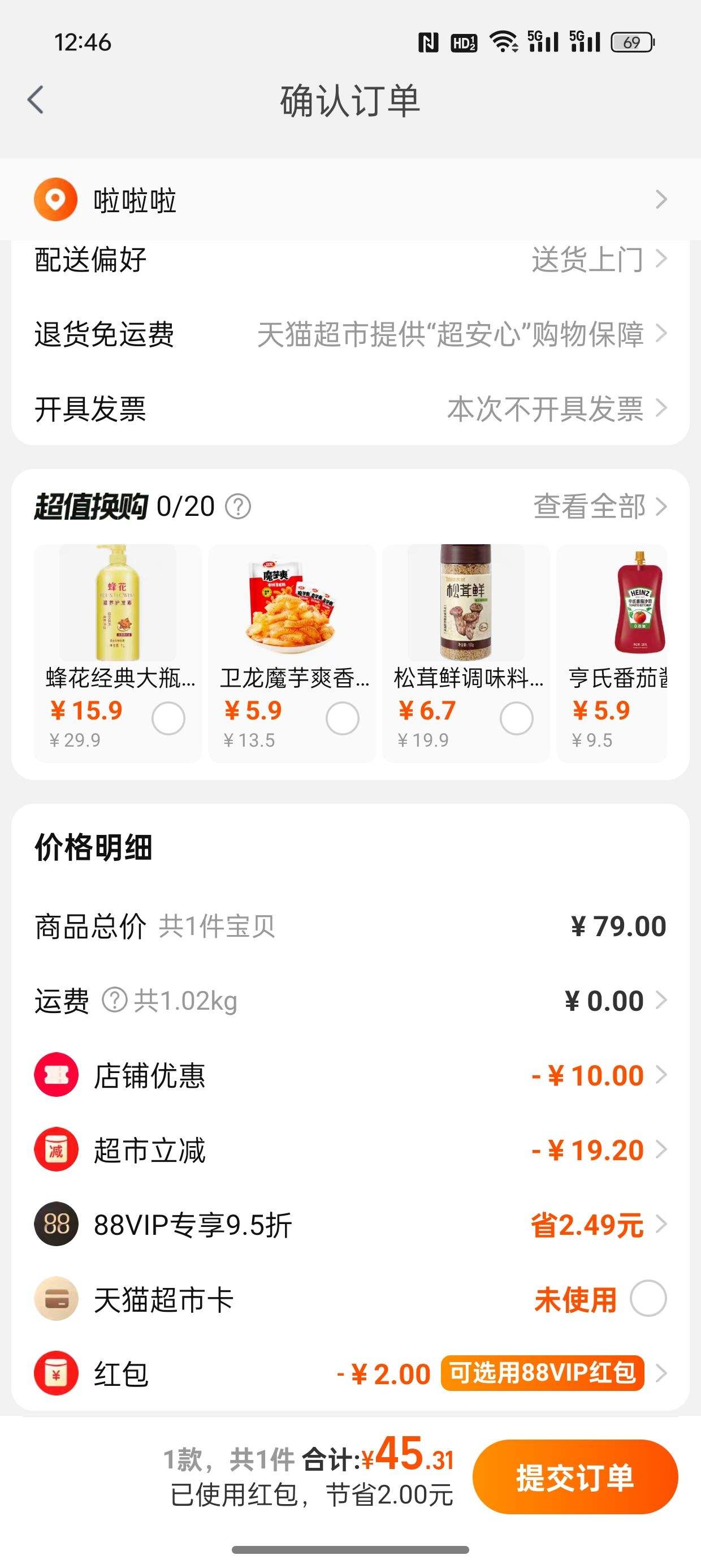Click the 天猫超市卡 card icon
The height and width of the screenshot is (1568, 701).
click(55, 1297)
